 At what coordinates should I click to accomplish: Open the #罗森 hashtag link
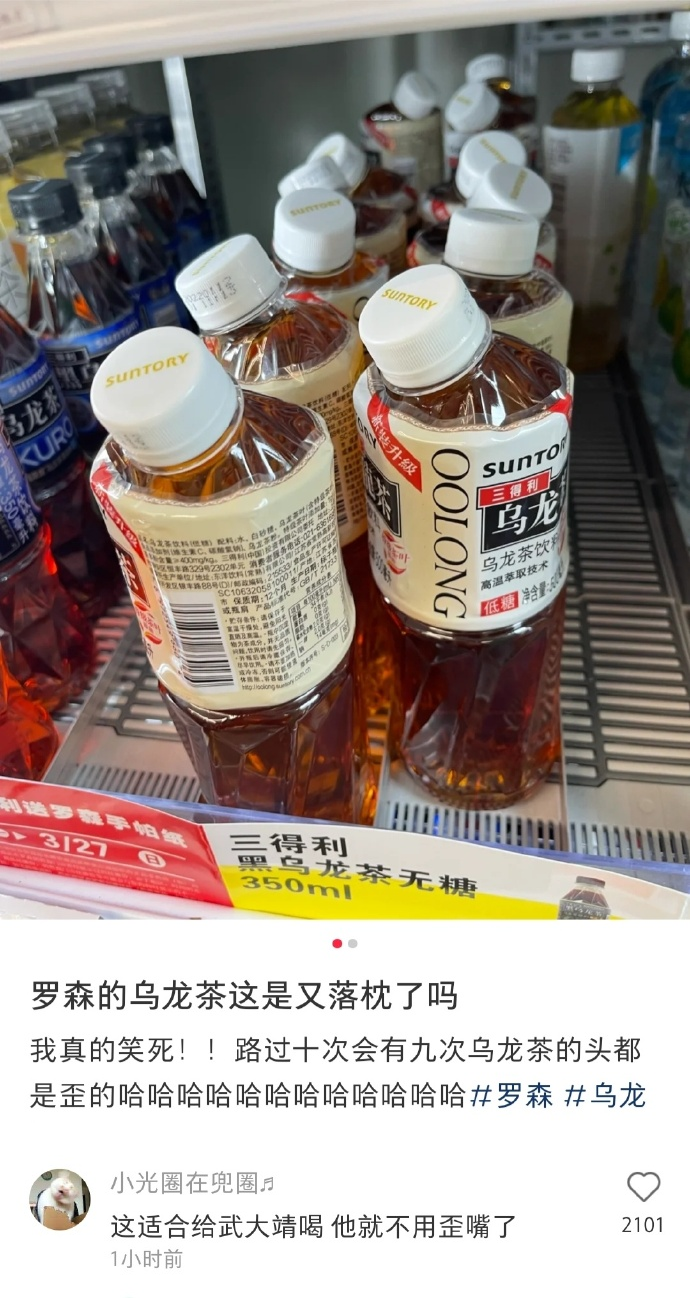click(511, 1095)
